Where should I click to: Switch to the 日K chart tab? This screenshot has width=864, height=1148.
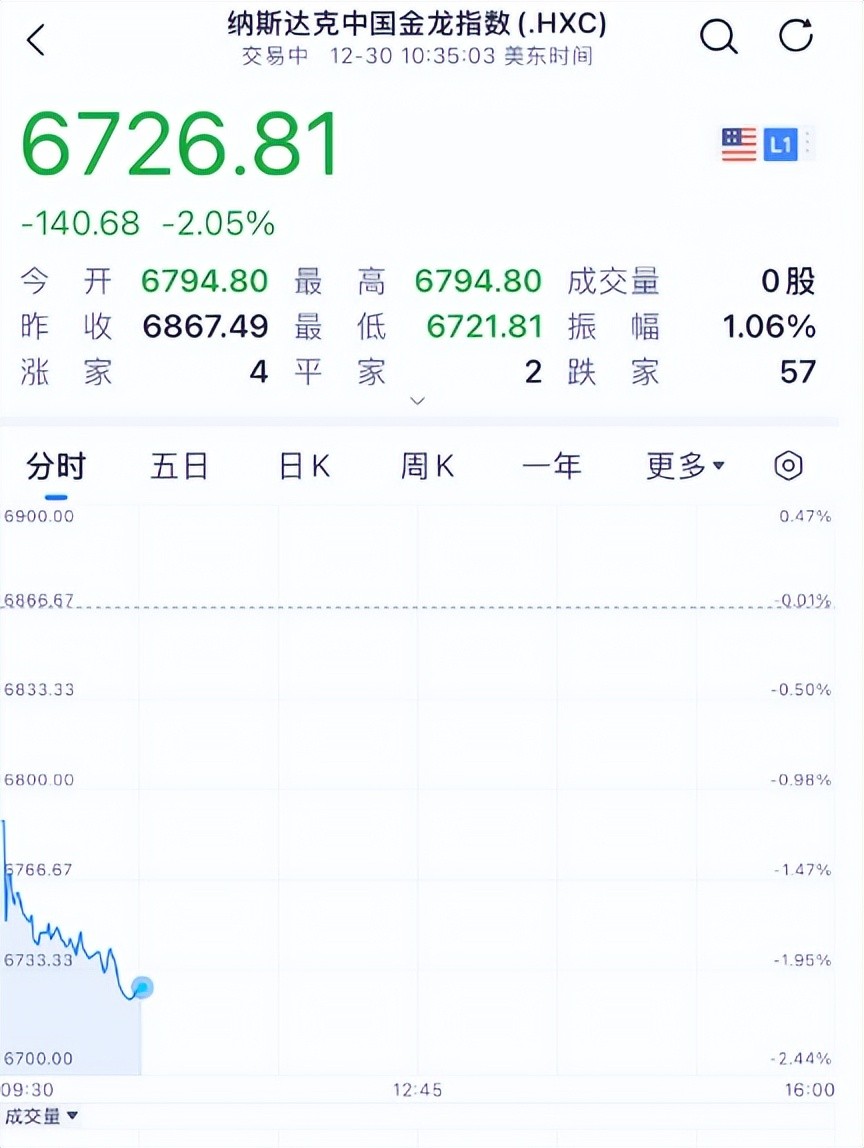pos(304,466)
